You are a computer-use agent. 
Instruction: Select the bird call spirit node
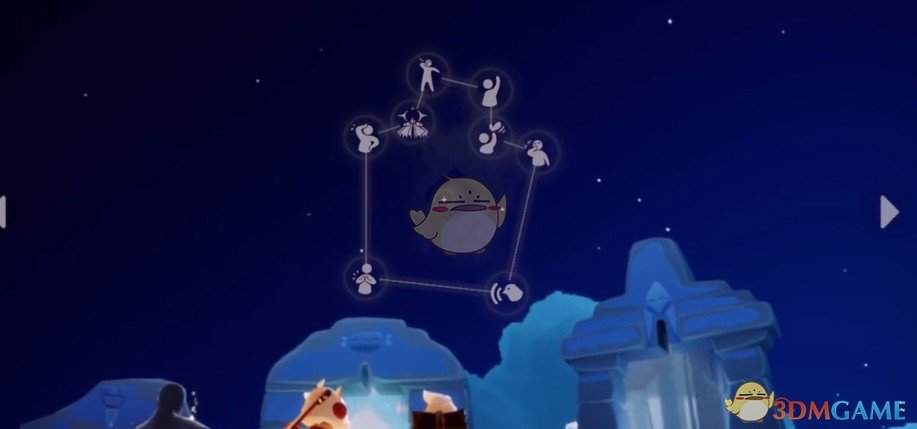pos(509,293)
